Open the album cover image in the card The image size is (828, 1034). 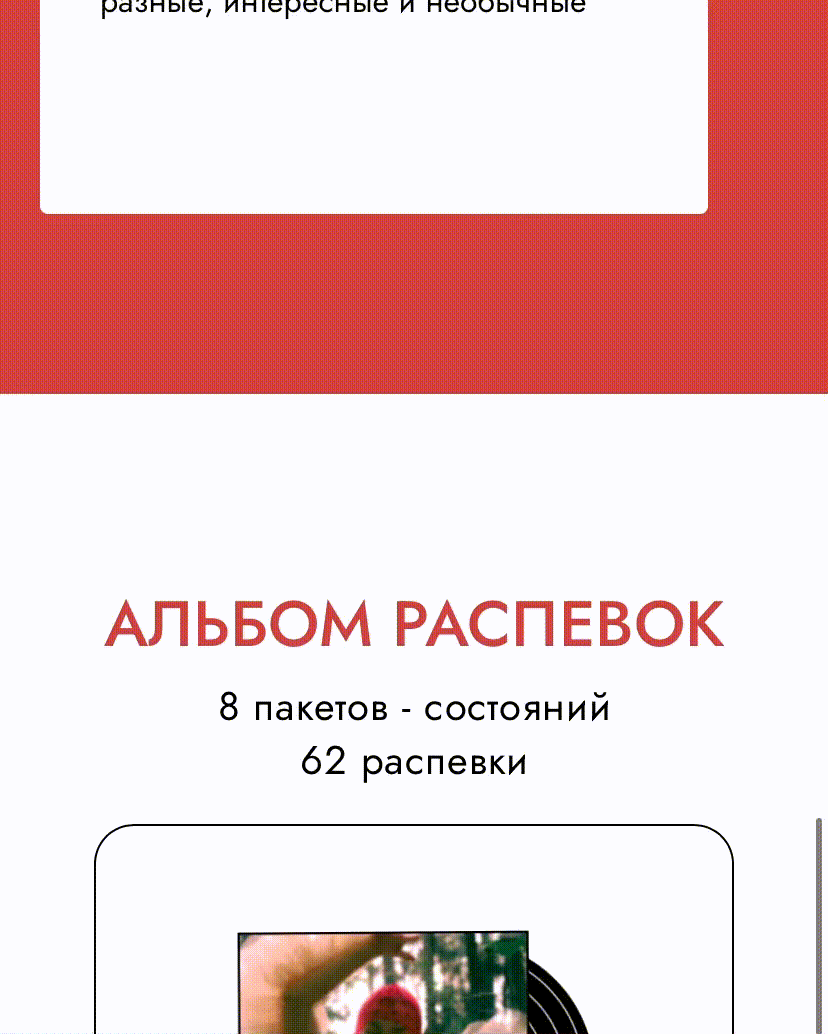pyautogui.click(x=383, y=983)
